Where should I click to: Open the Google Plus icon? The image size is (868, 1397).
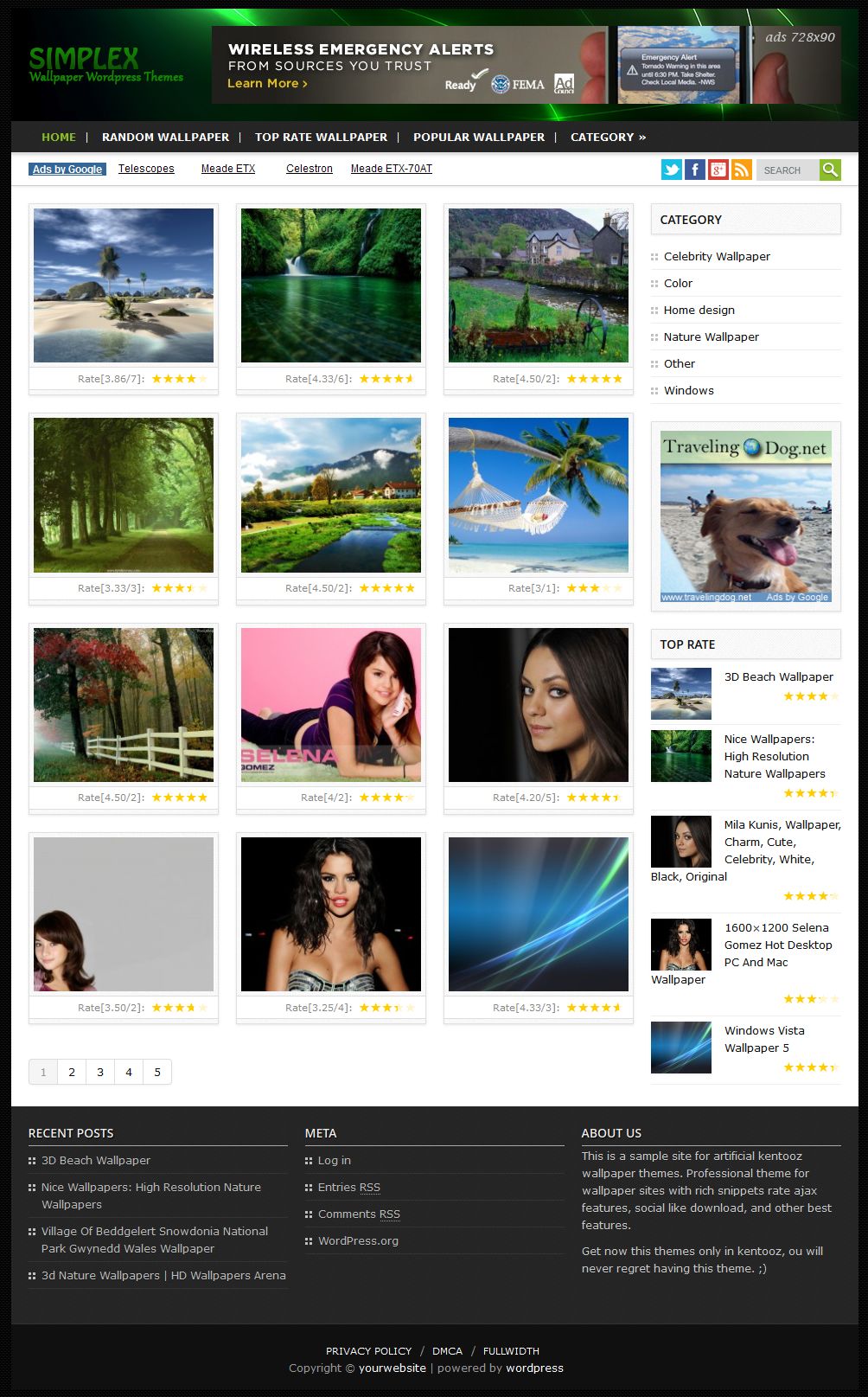[718, 170]
